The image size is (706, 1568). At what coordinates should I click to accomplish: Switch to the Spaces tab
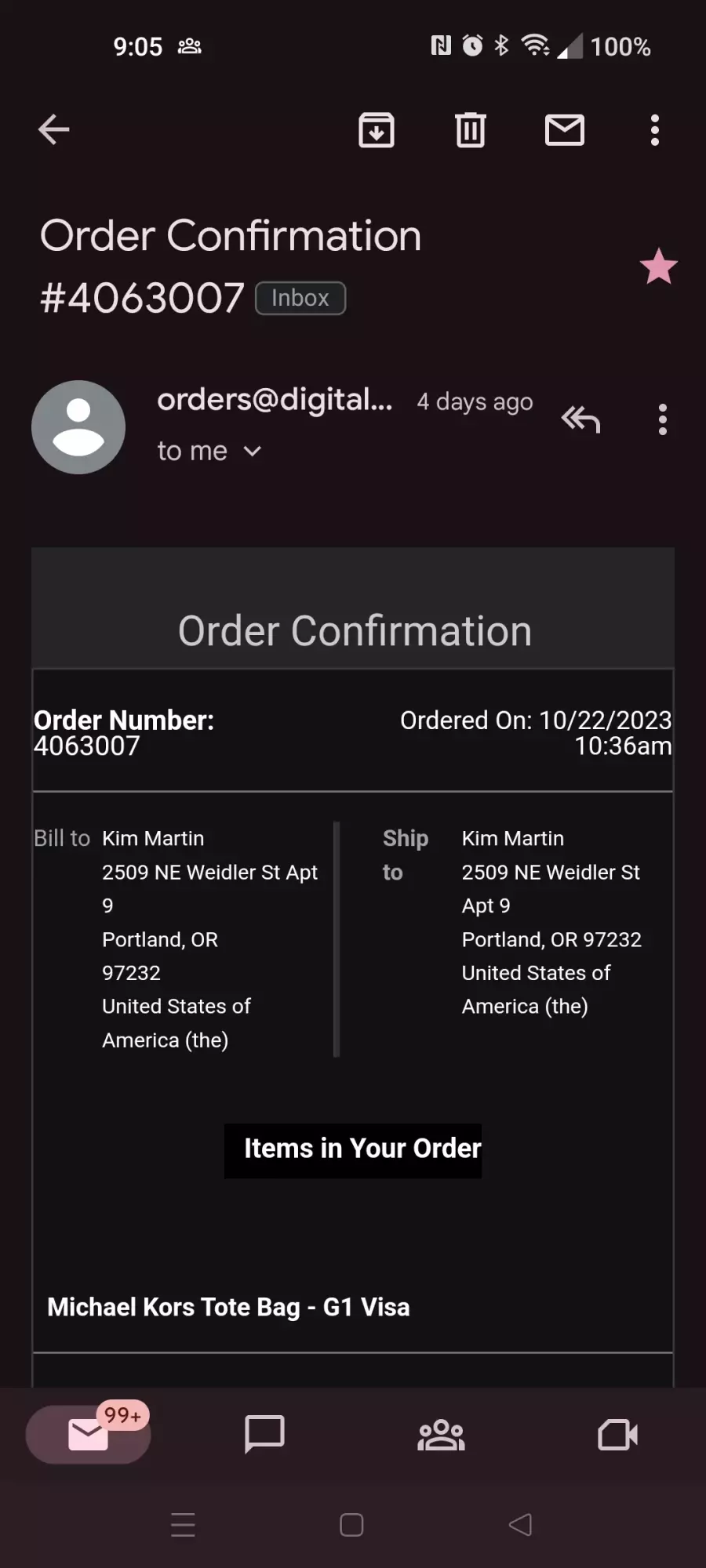point(441,1435)
